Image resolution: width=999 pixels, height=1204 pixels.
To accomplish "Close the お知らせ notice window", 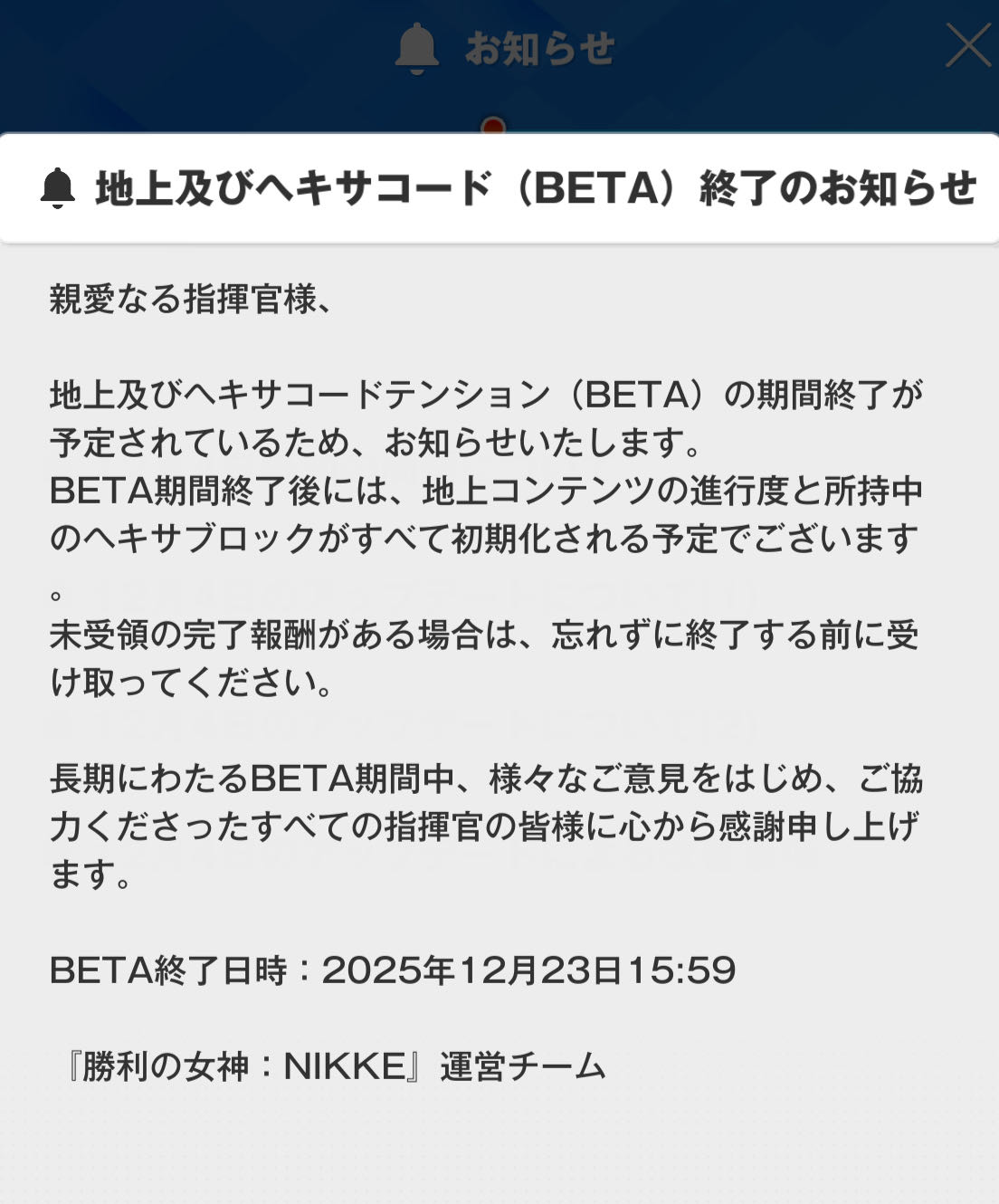I will (967, 45).
